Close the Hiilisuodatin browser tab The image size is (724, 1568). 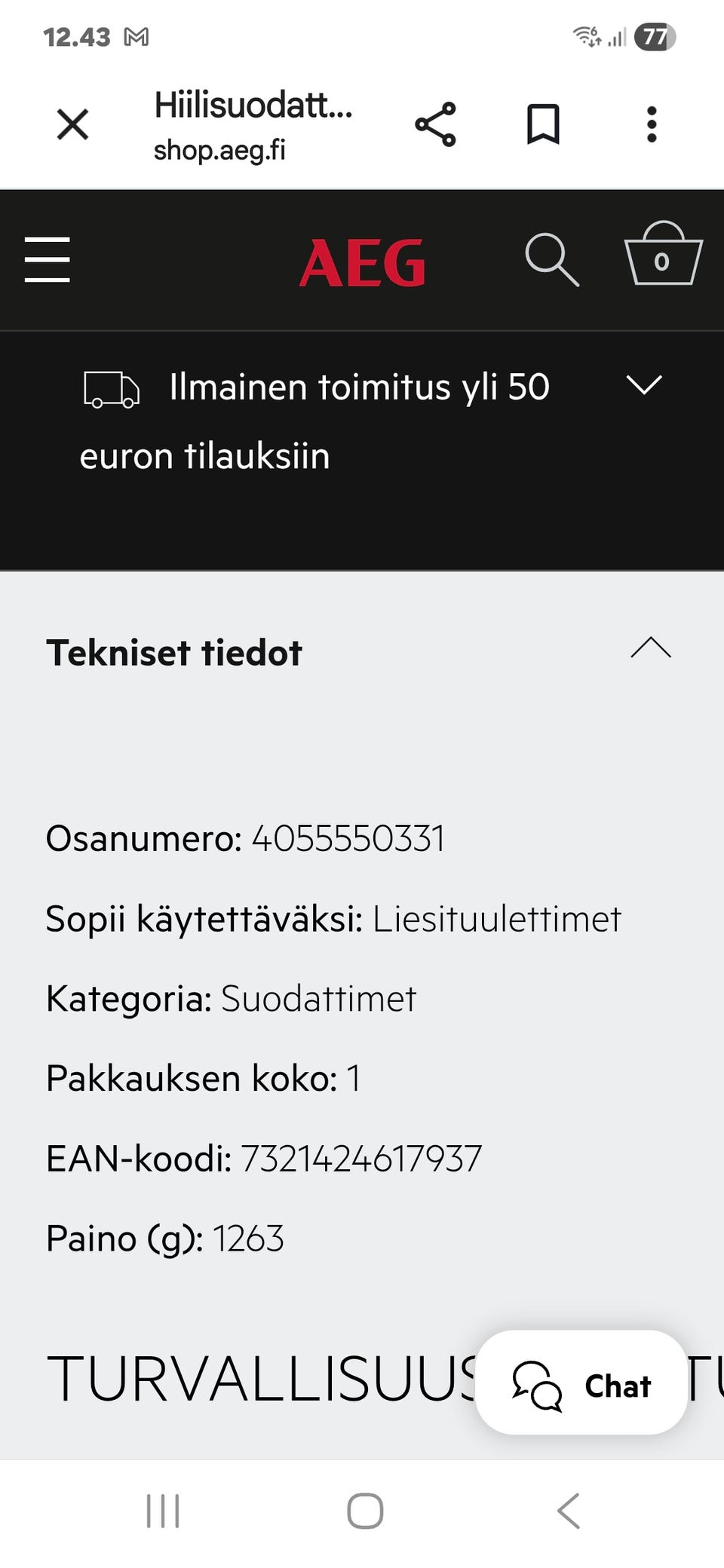point(72,124)
